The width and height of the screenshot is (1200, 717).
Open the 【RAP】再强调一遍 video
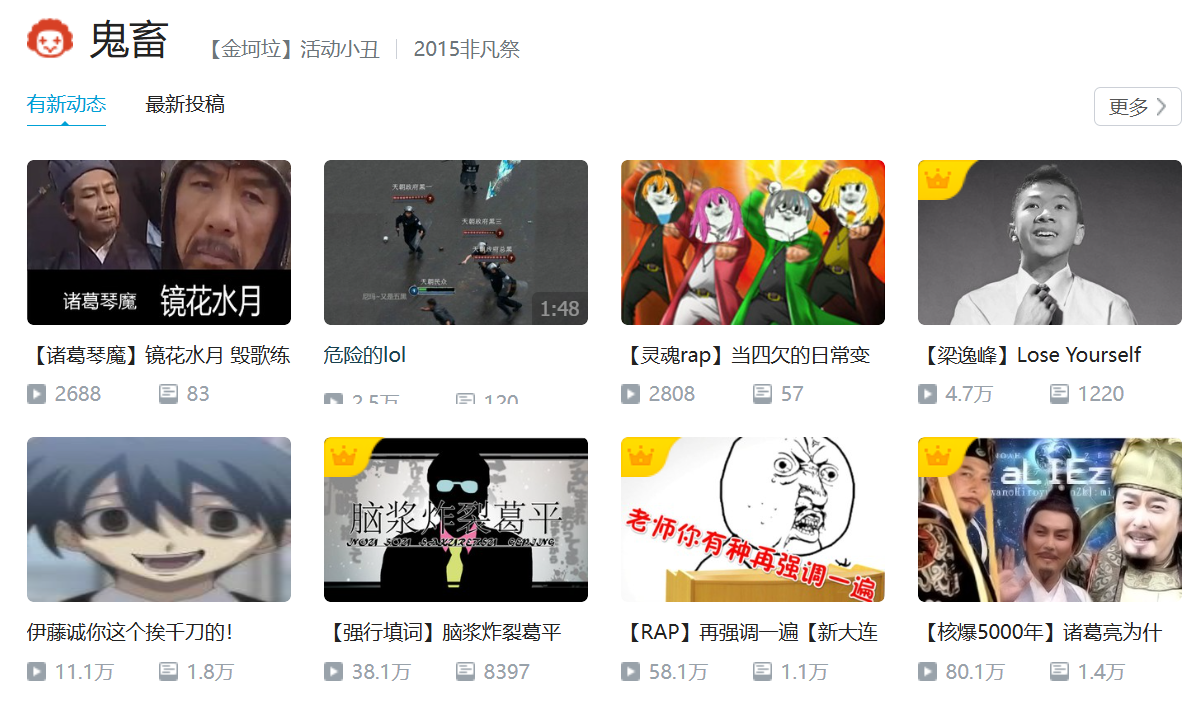click(x=752, y=520)
